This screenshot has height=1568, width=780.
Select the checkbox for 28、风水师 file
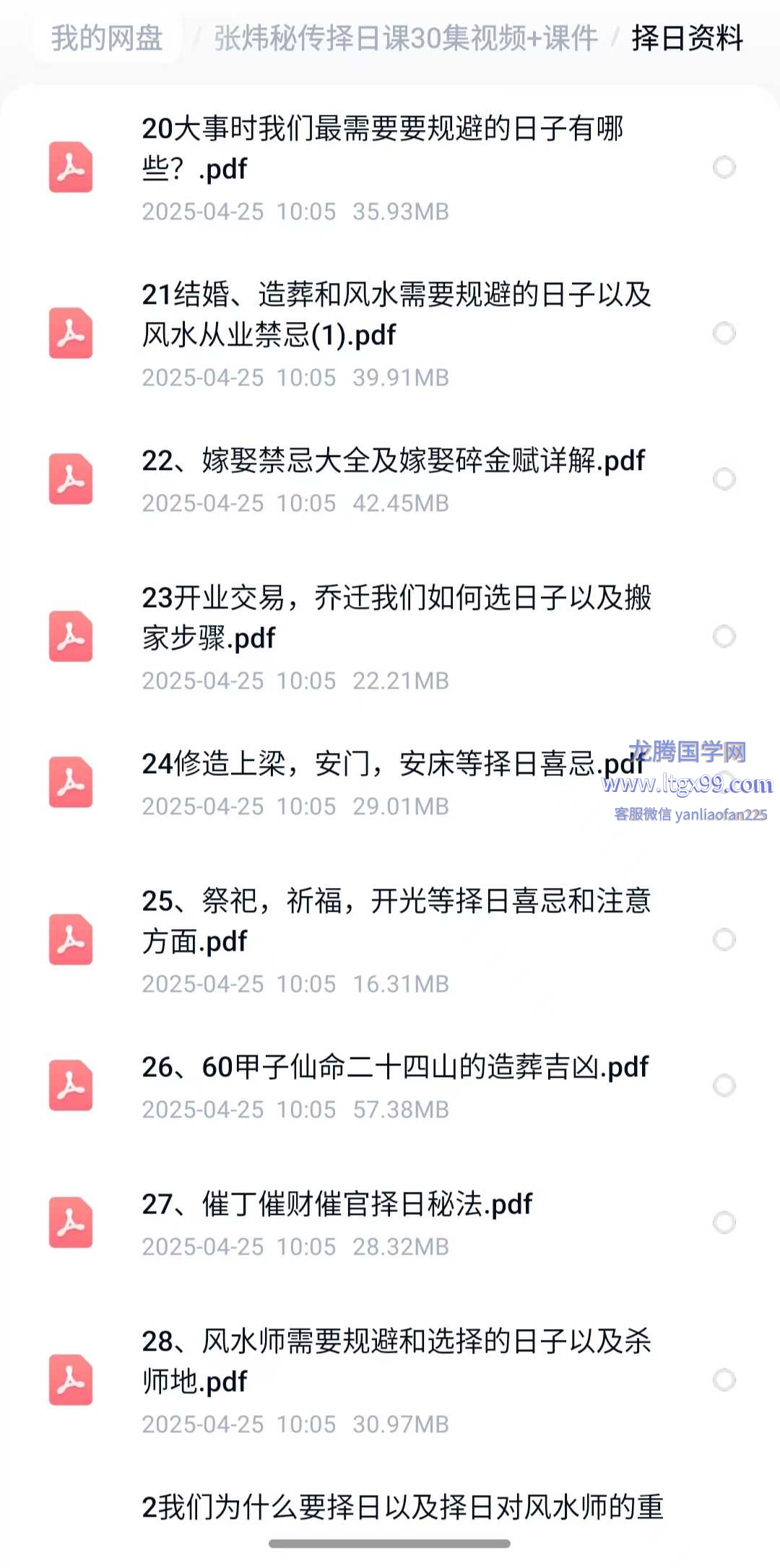724,1380
